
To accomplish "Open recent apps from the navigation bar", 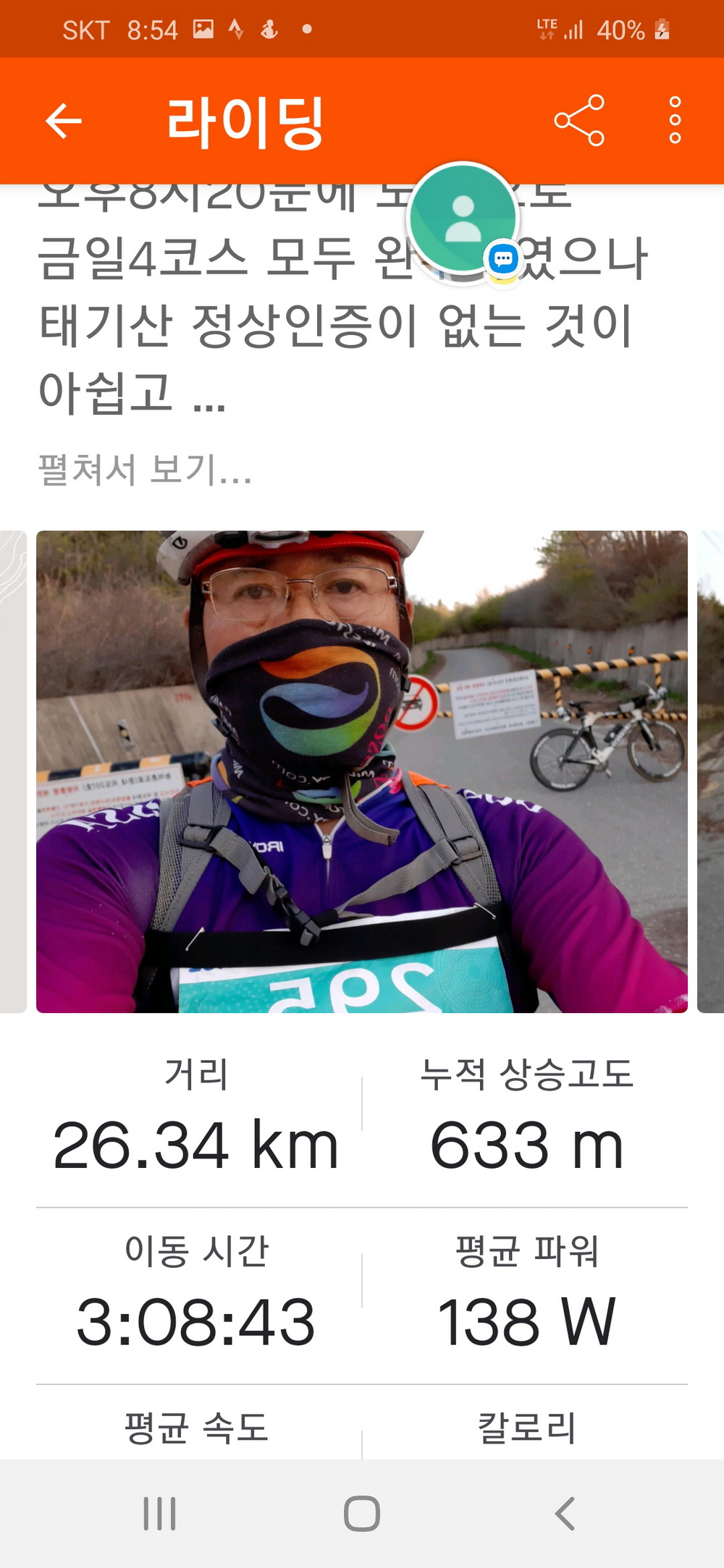I will [x=159, y=1514].
